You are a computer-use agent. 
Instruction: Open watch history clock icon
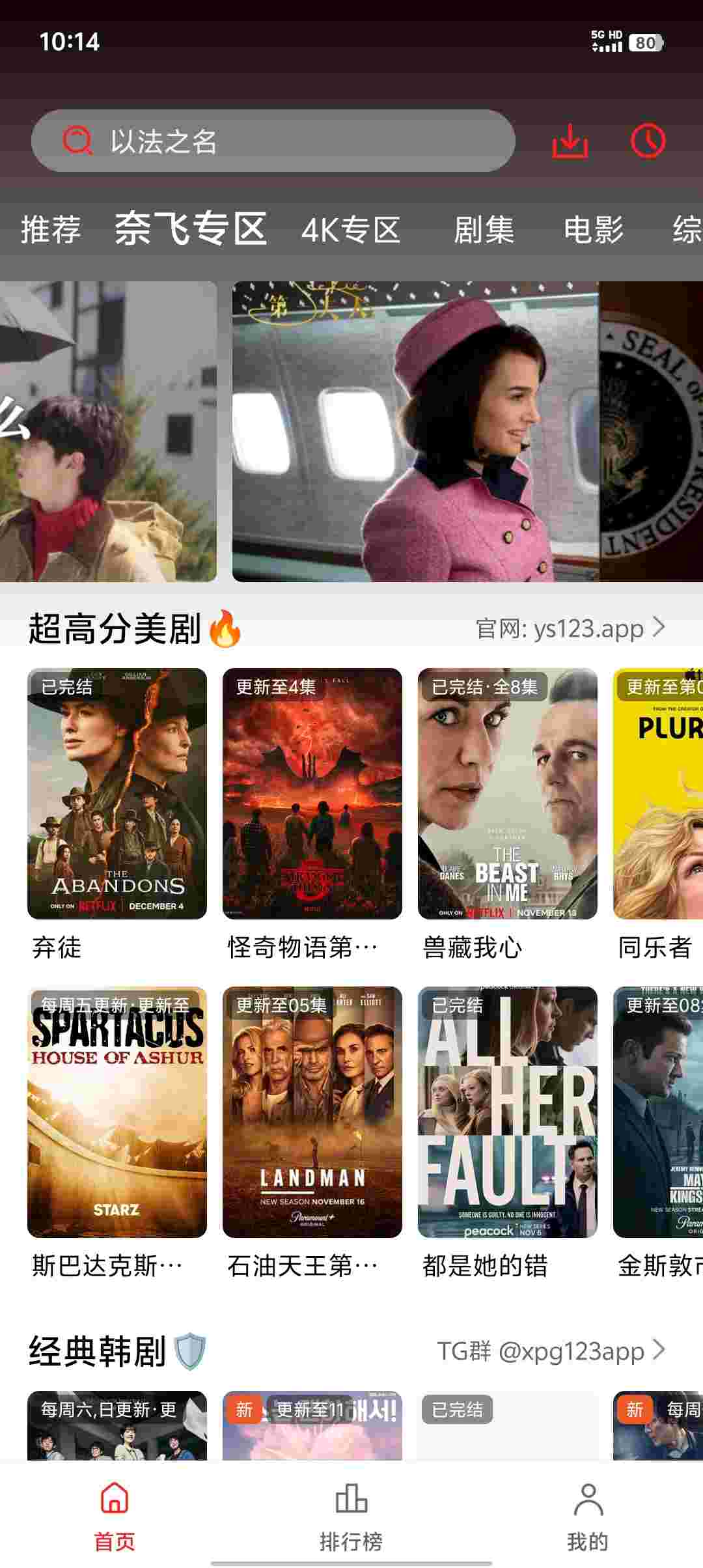click(x=648, y=141)
